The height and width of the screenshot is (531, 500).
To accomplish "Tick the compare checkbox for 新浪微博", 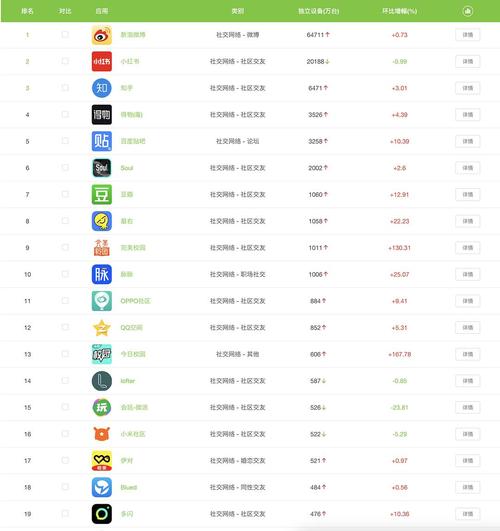I will click(x=65, y=35).
